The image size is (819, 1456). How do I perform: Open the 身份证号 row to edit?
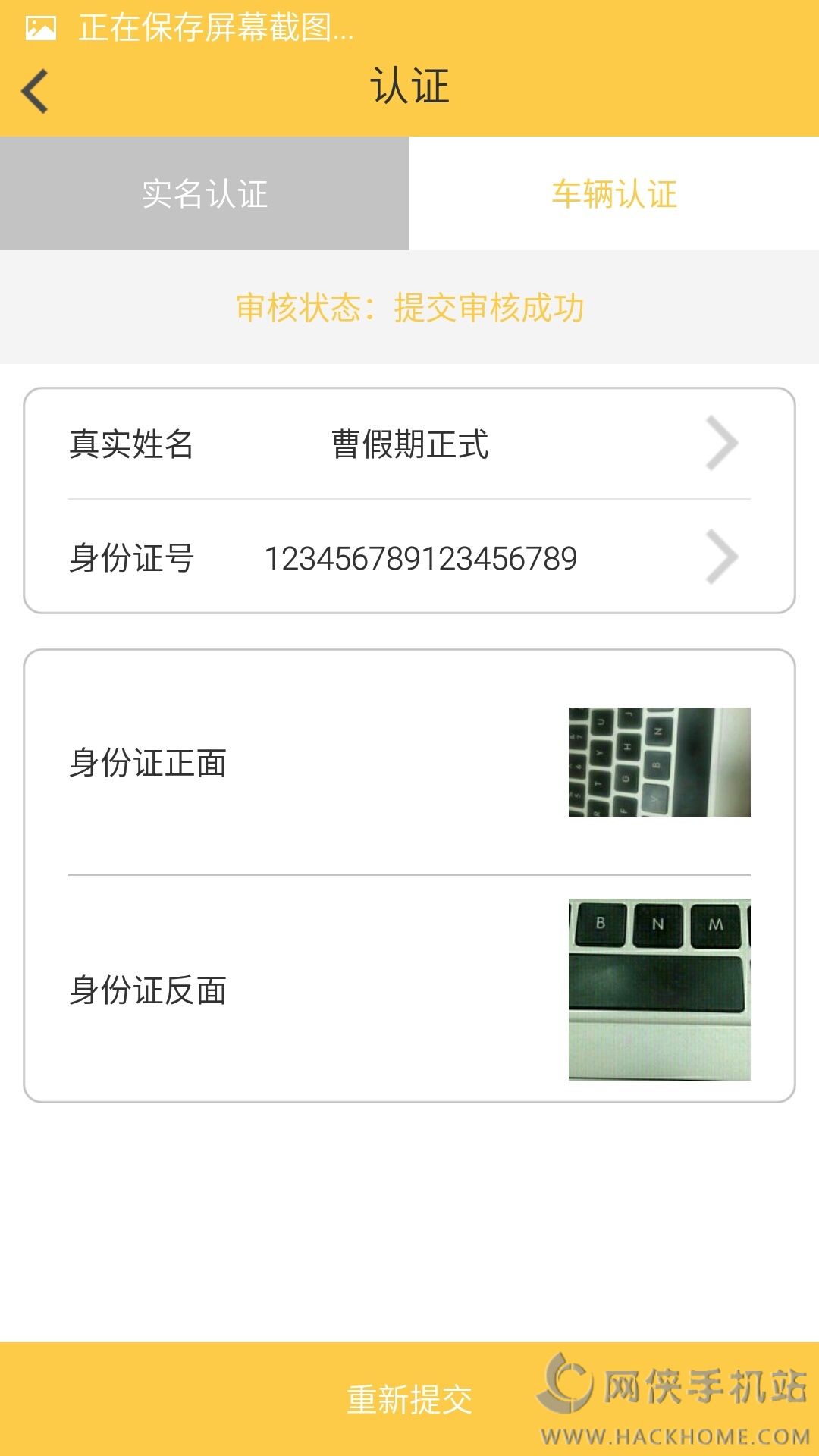(x=409, y=558)
